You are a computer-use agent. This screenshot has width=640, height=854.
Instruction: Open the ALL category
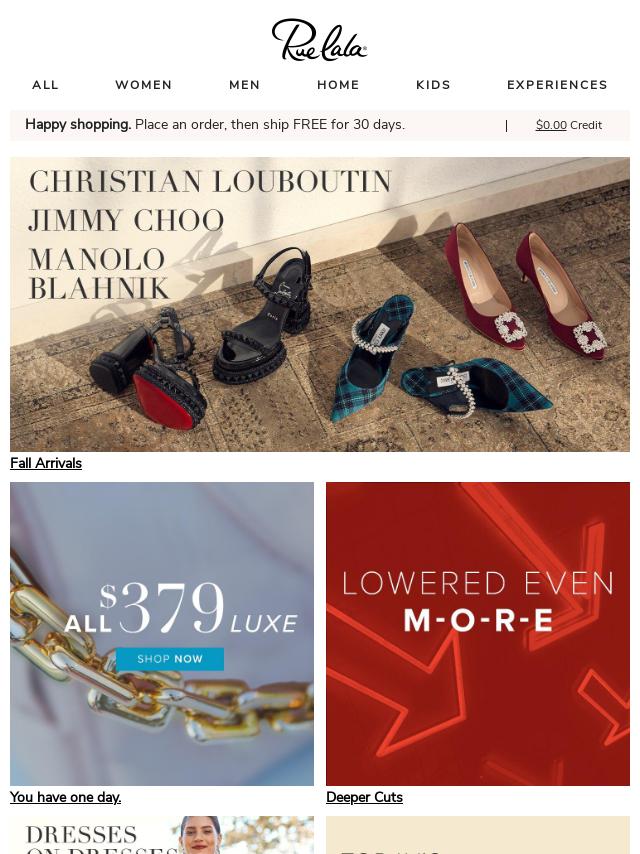[x=45, y=85]
